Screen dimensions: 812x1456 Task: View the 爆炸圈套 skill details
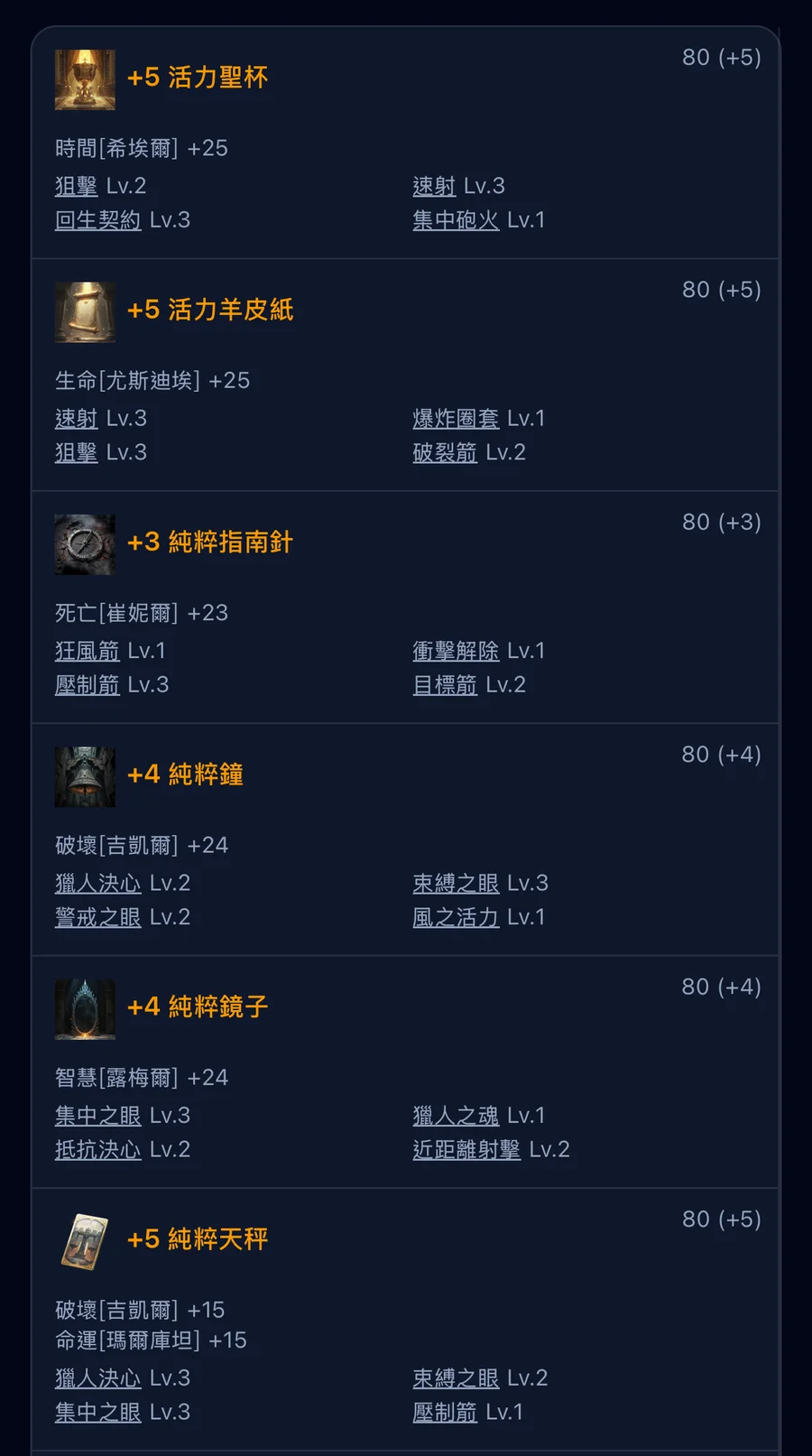coord(456,419)
